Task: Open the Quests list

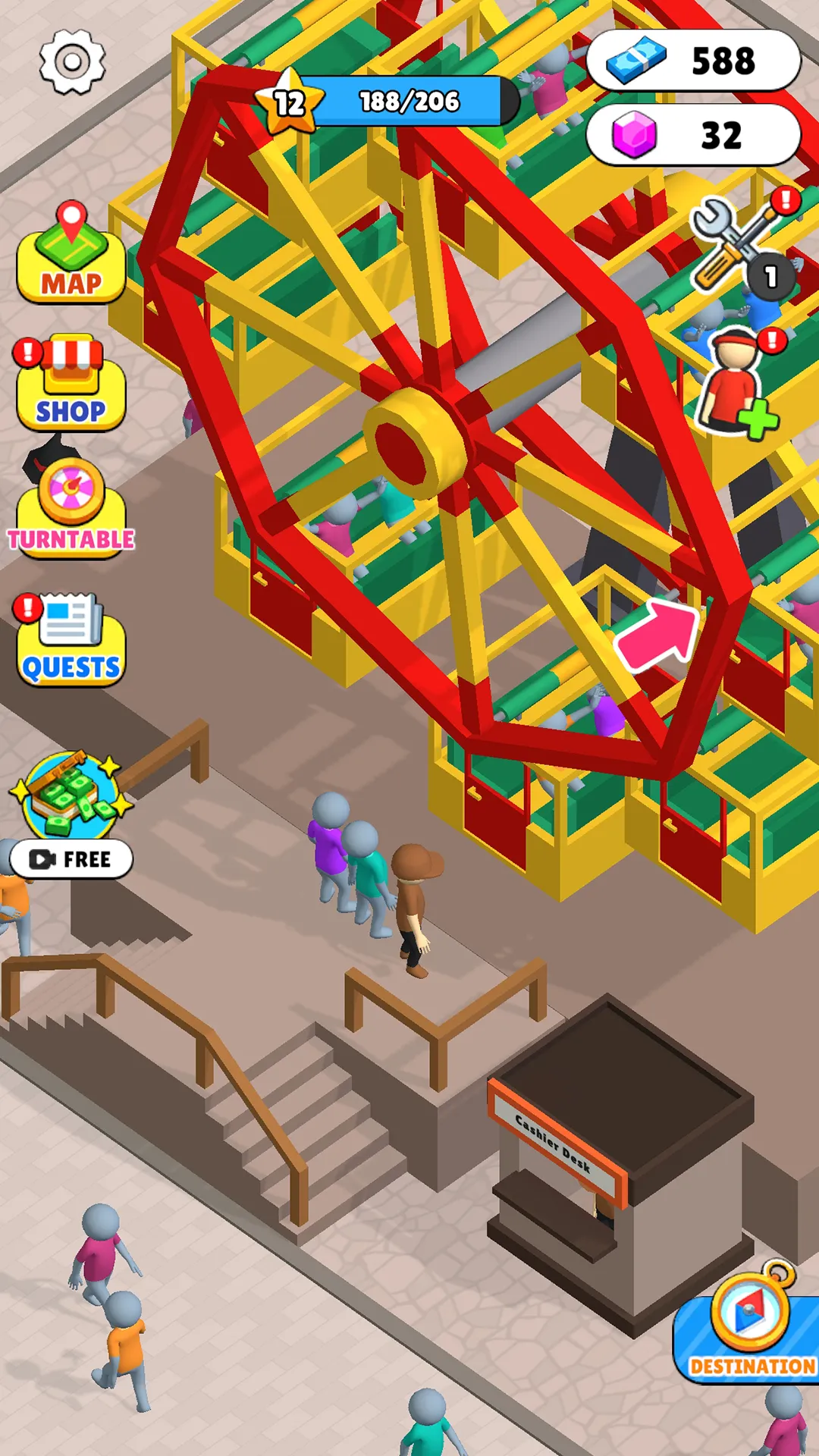Action: [x=71, y=643]
